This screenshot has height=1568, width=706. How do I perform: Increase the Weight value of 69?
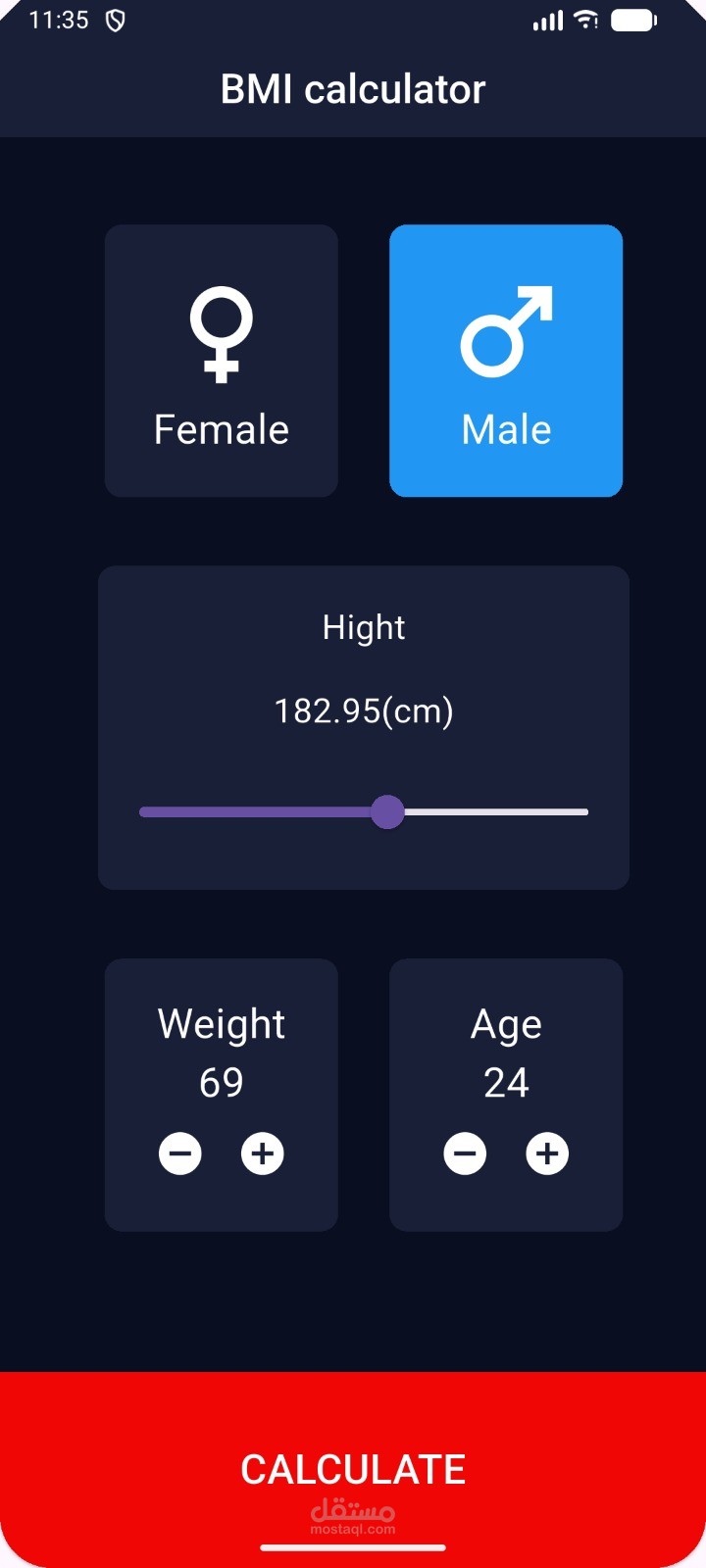(x=263, y=1153)
